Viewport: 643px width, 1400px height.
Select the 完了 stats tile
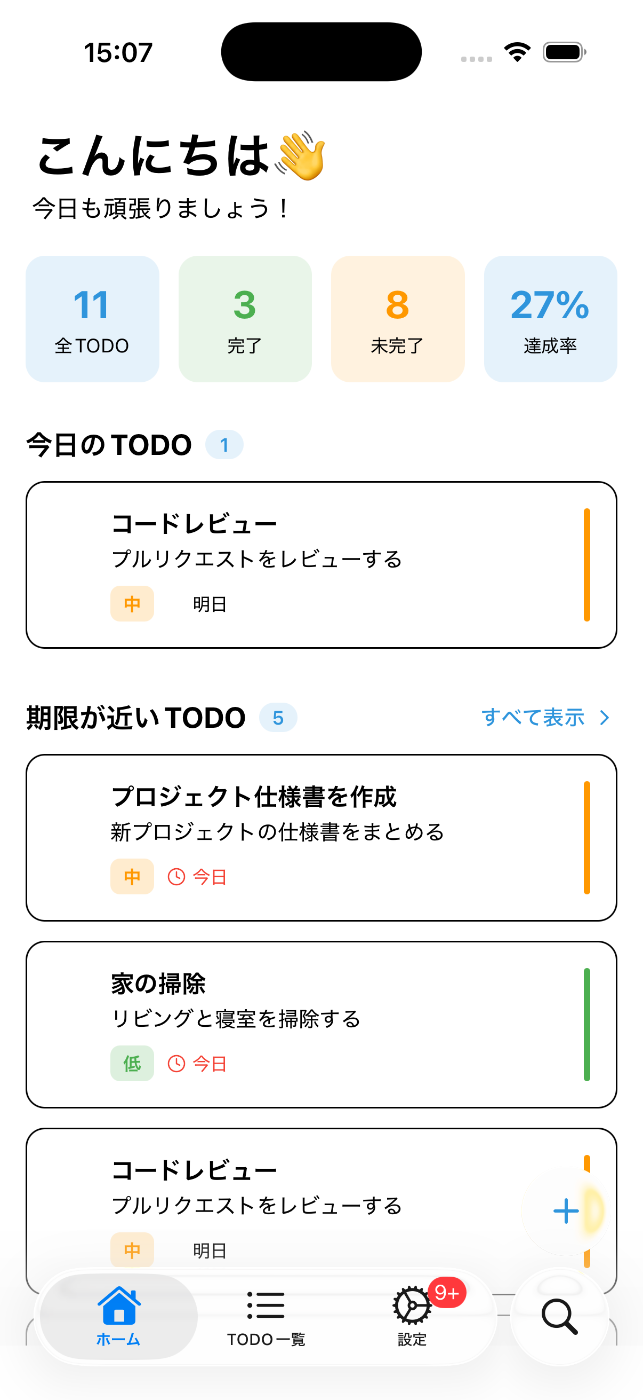pyautogui.click(x=245, y=319)
